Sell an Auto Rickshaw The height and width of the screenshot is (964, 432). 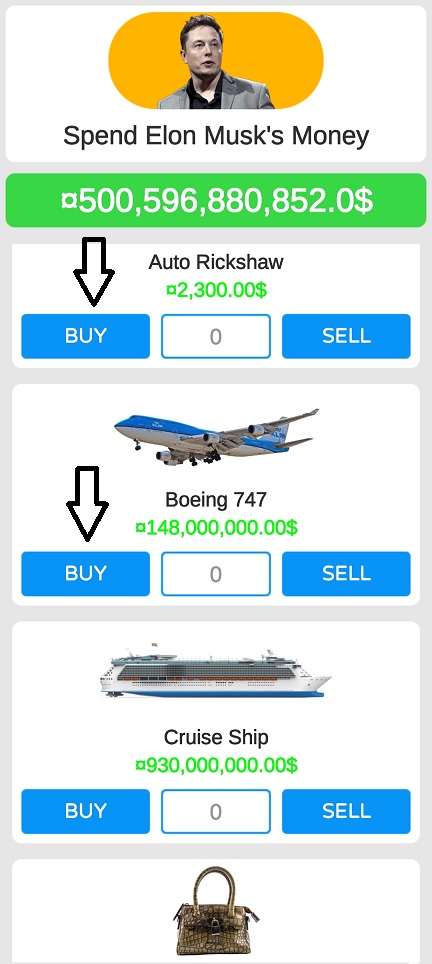346,336
